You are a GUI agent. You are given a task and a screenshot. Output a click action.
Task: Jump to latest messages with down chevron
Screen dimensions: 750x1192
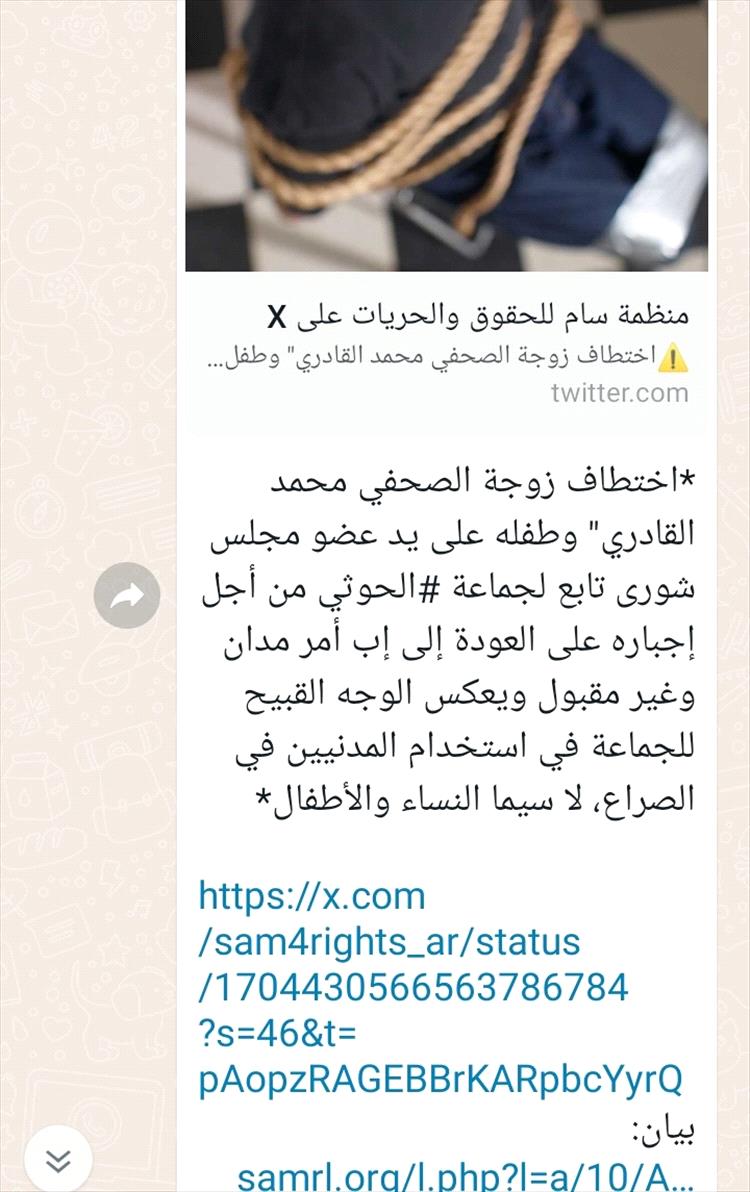pyautogui.click(x=58, y=1161)
